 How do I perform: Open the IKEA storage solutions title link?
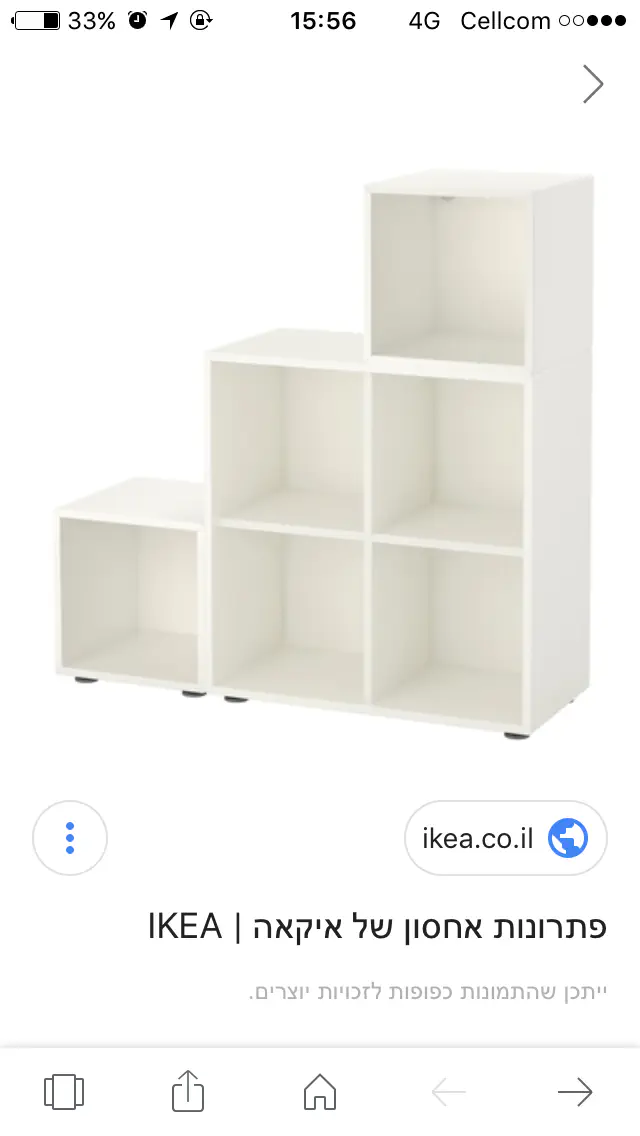point(377,926)
